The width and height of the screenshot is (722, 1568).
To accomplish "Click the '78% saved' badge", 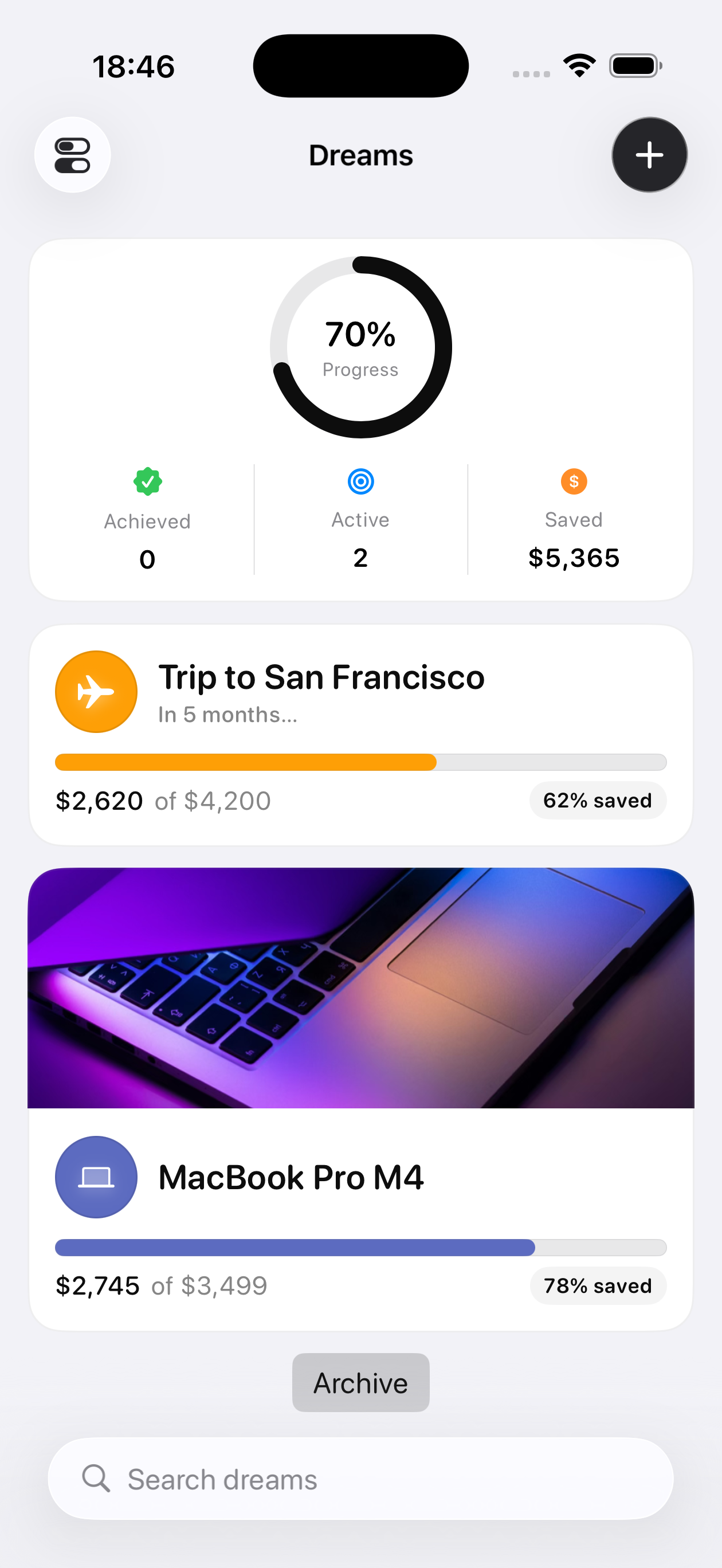I will (597, 1286).
